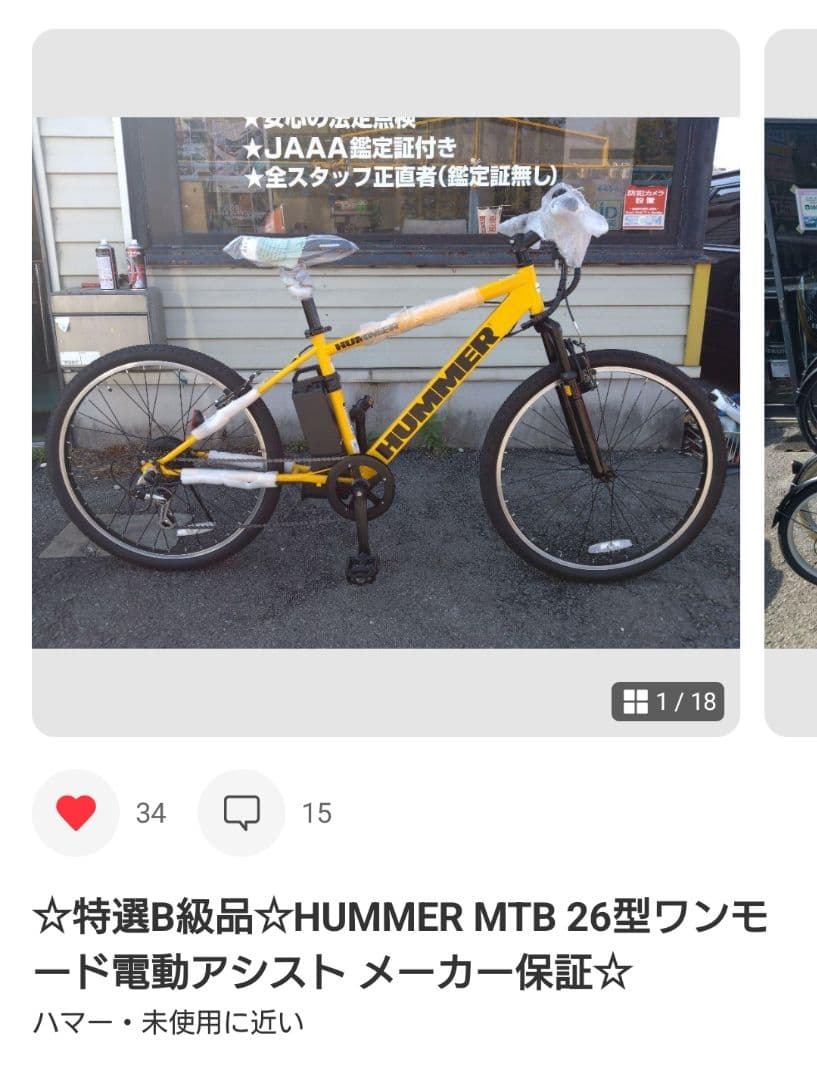Open the 1 / 18 photo grid

(x=668, y=702)
